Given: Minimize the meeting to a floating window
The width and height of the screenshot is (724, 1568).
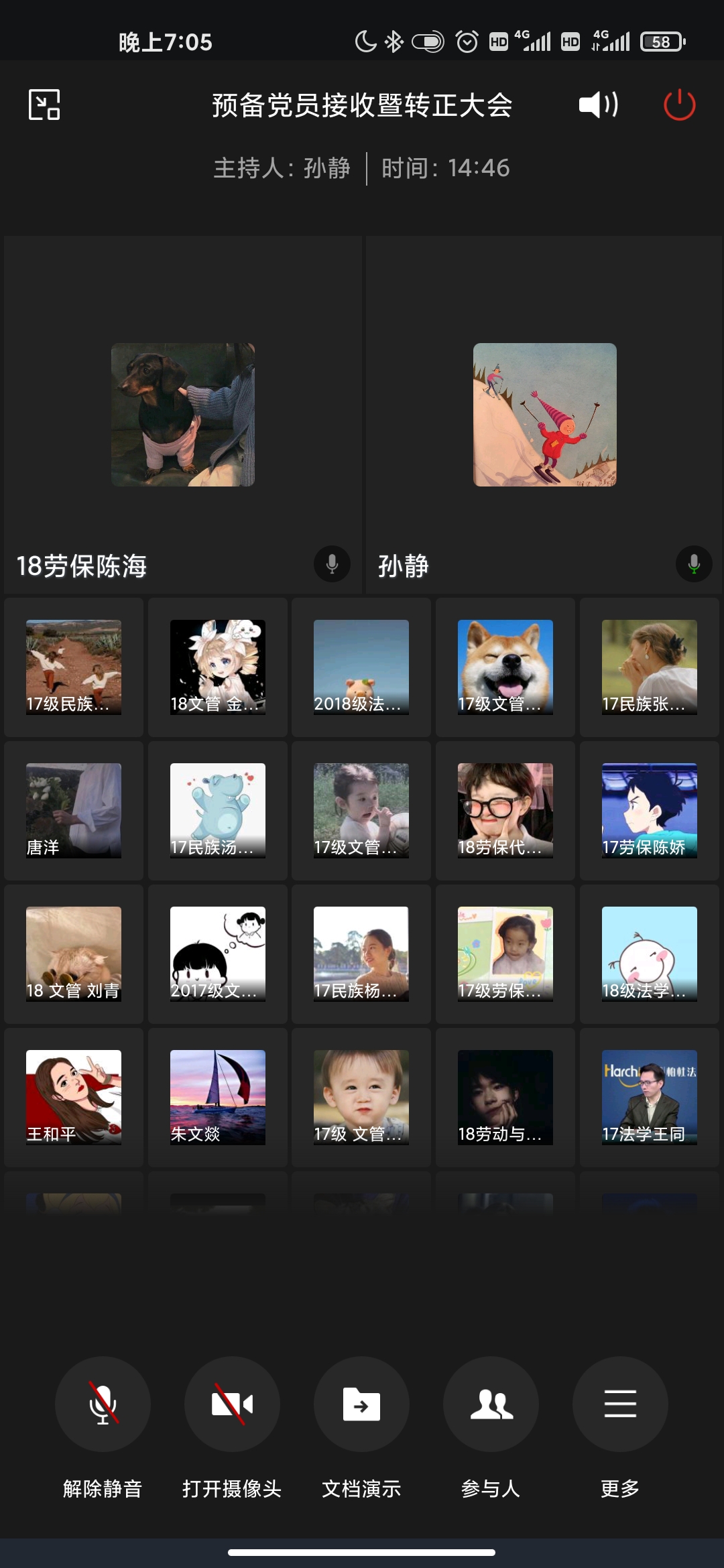Looking at the screenshot, I should click(44, 105).
